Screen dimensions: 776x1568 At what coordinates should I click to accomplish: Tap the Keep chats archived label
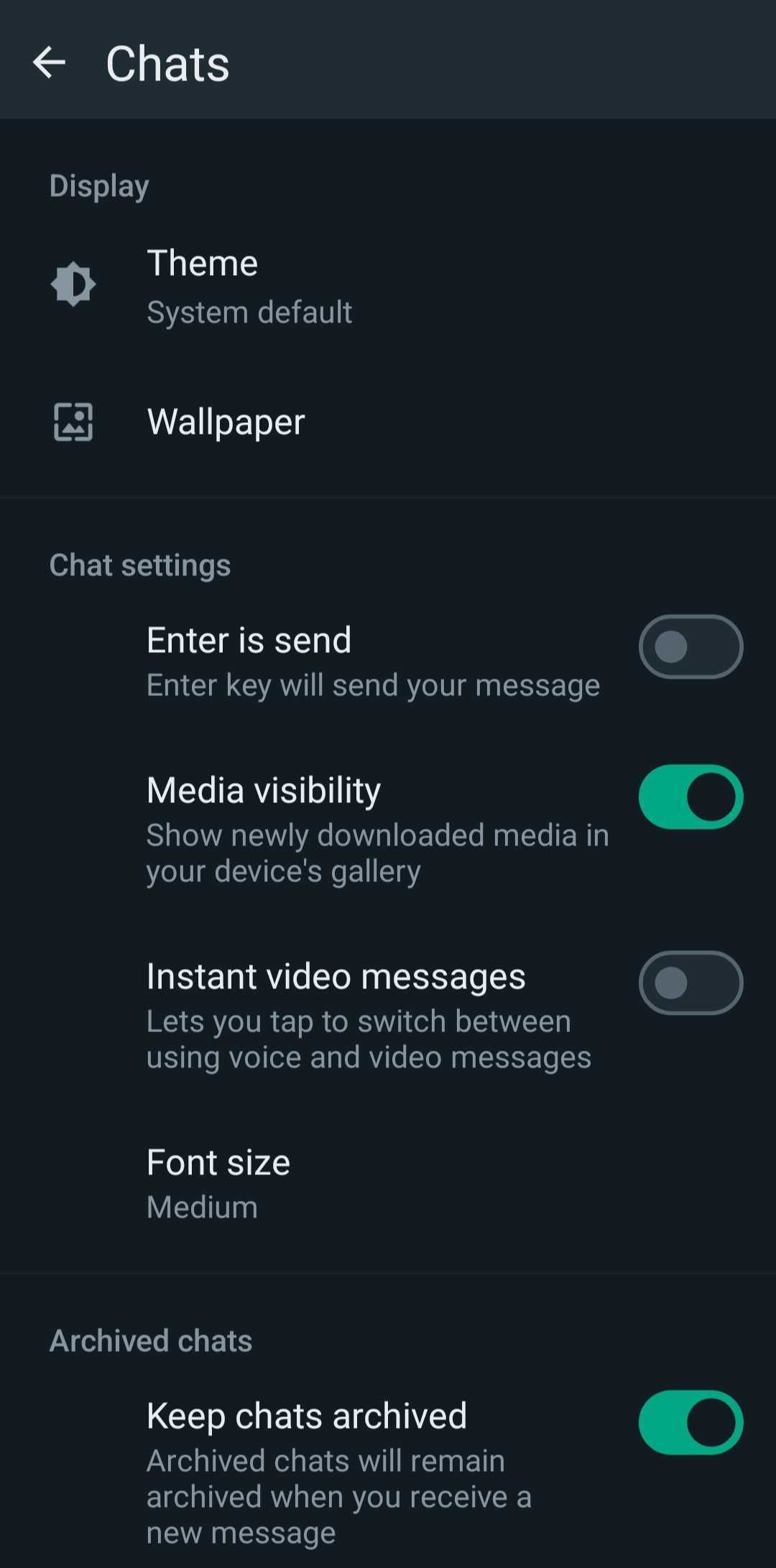tap(307, 1414)
